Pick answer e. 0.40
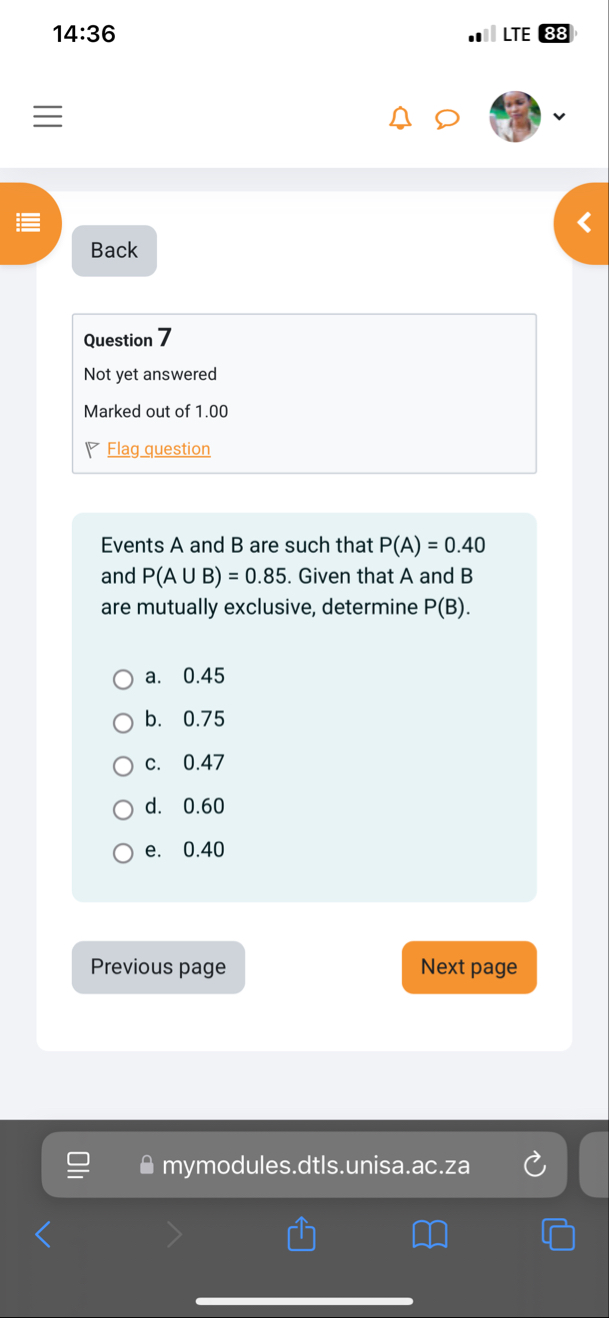The image size is (609, 1318). pos(123,853)
